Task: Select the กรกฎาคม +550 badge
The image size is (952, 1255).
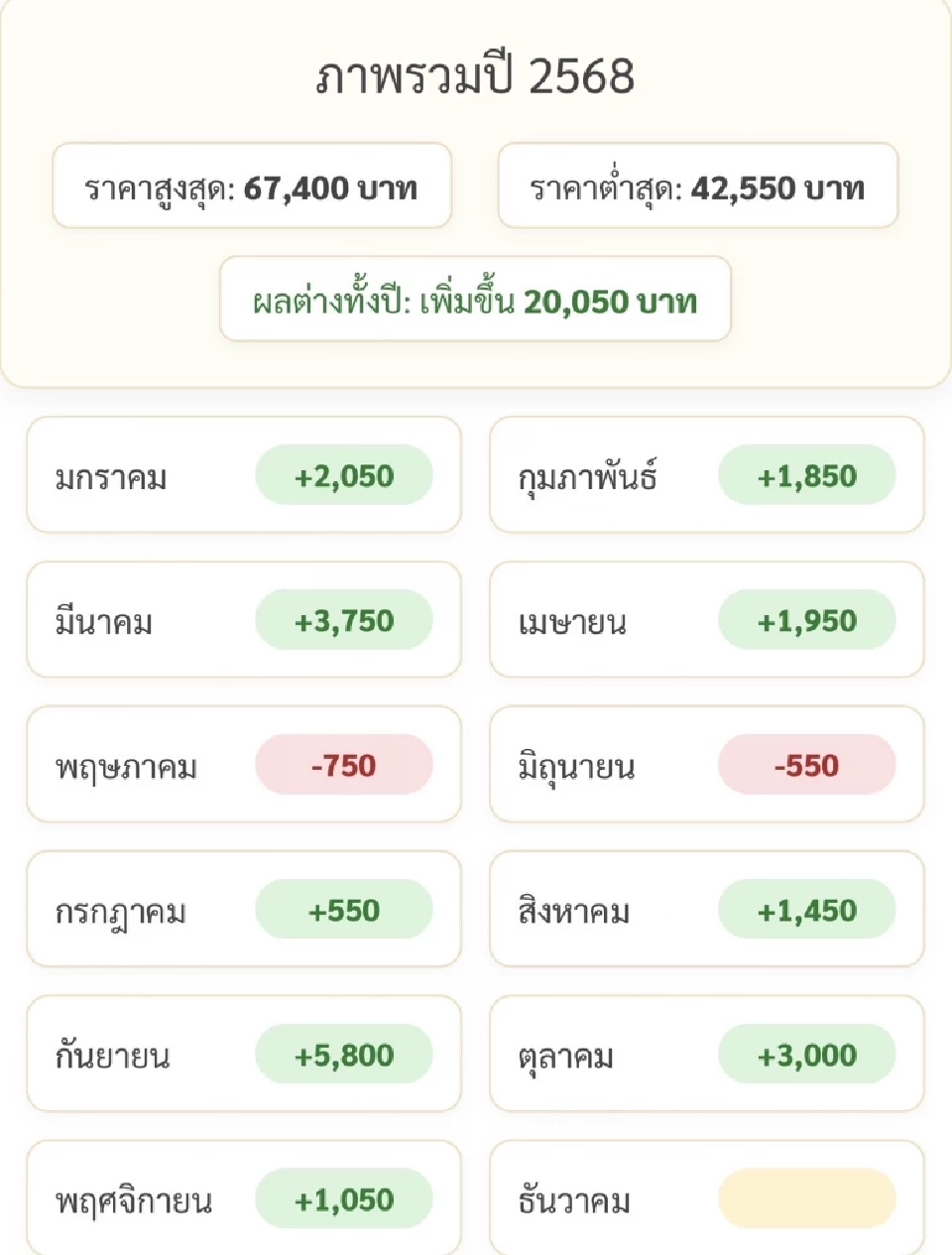Action: [x=345, y=910]
